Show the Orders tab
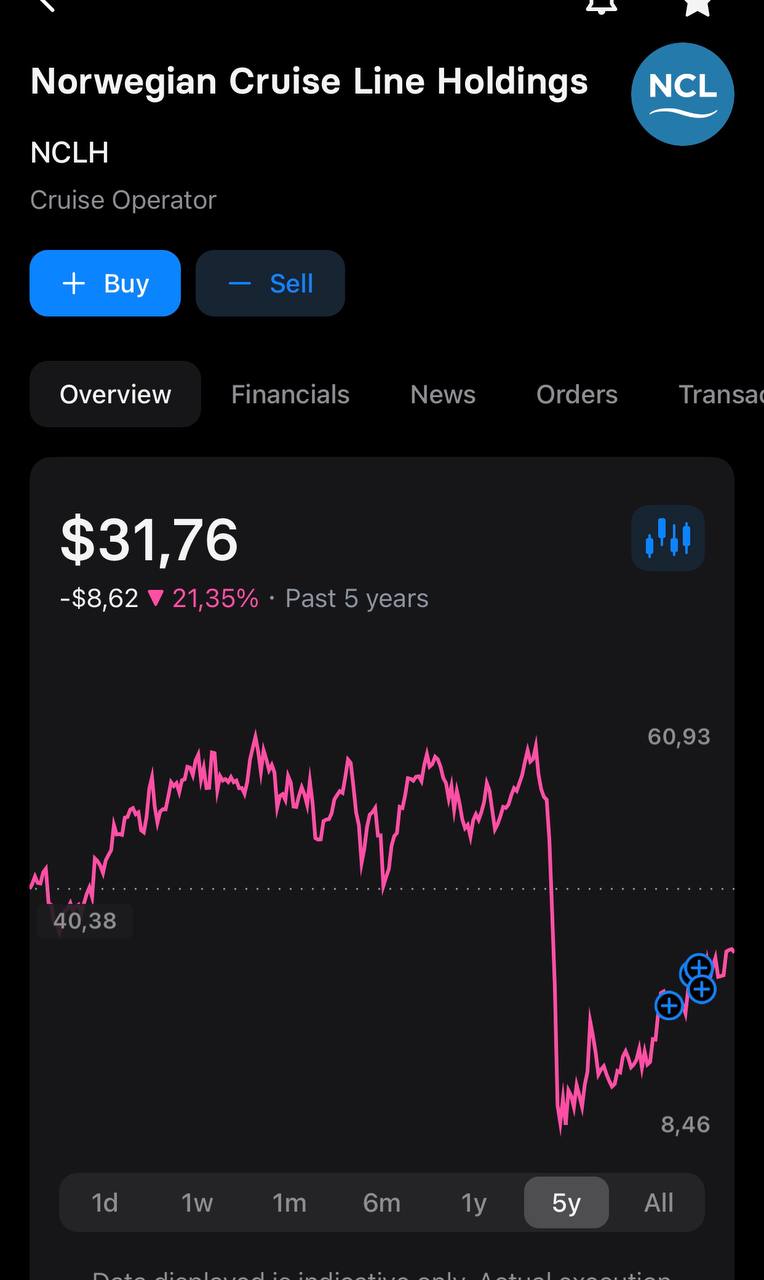764x1280 pixels. pyautogui.click(x=577, y=394)
